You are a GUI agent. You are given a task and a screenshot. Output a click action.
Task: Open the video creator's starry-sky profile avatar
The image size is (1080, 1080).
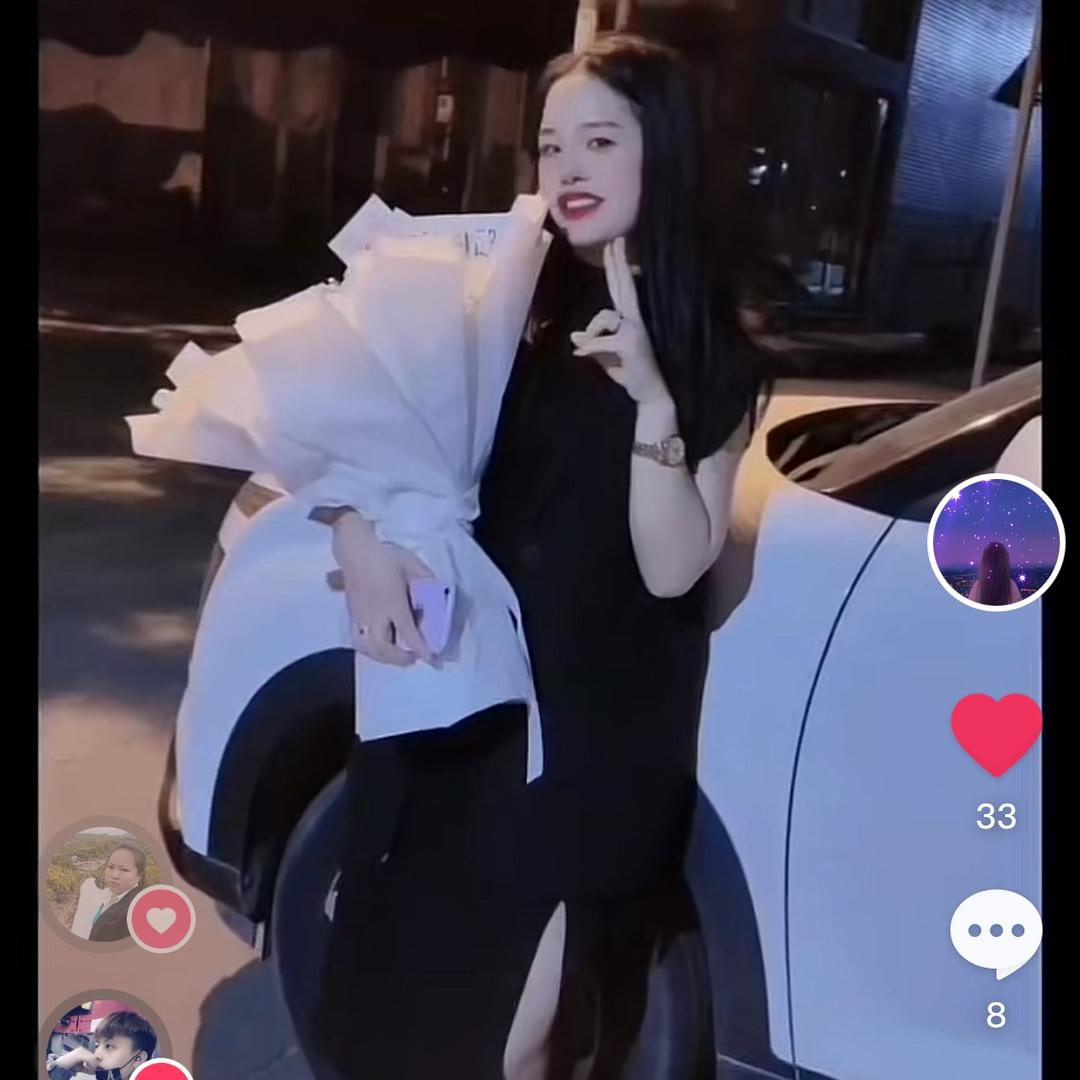(x=996, y=542)
